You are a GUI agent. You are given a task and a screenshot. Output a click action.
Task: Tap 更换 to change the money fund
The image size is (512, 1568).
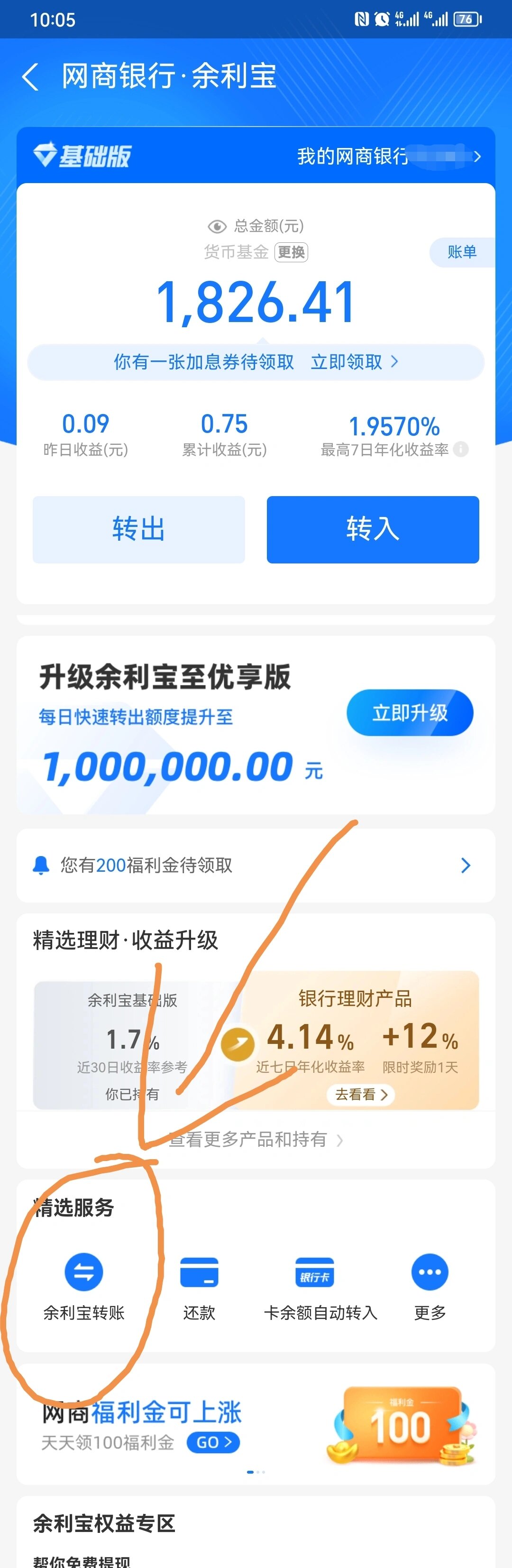(x=291, y=252)
